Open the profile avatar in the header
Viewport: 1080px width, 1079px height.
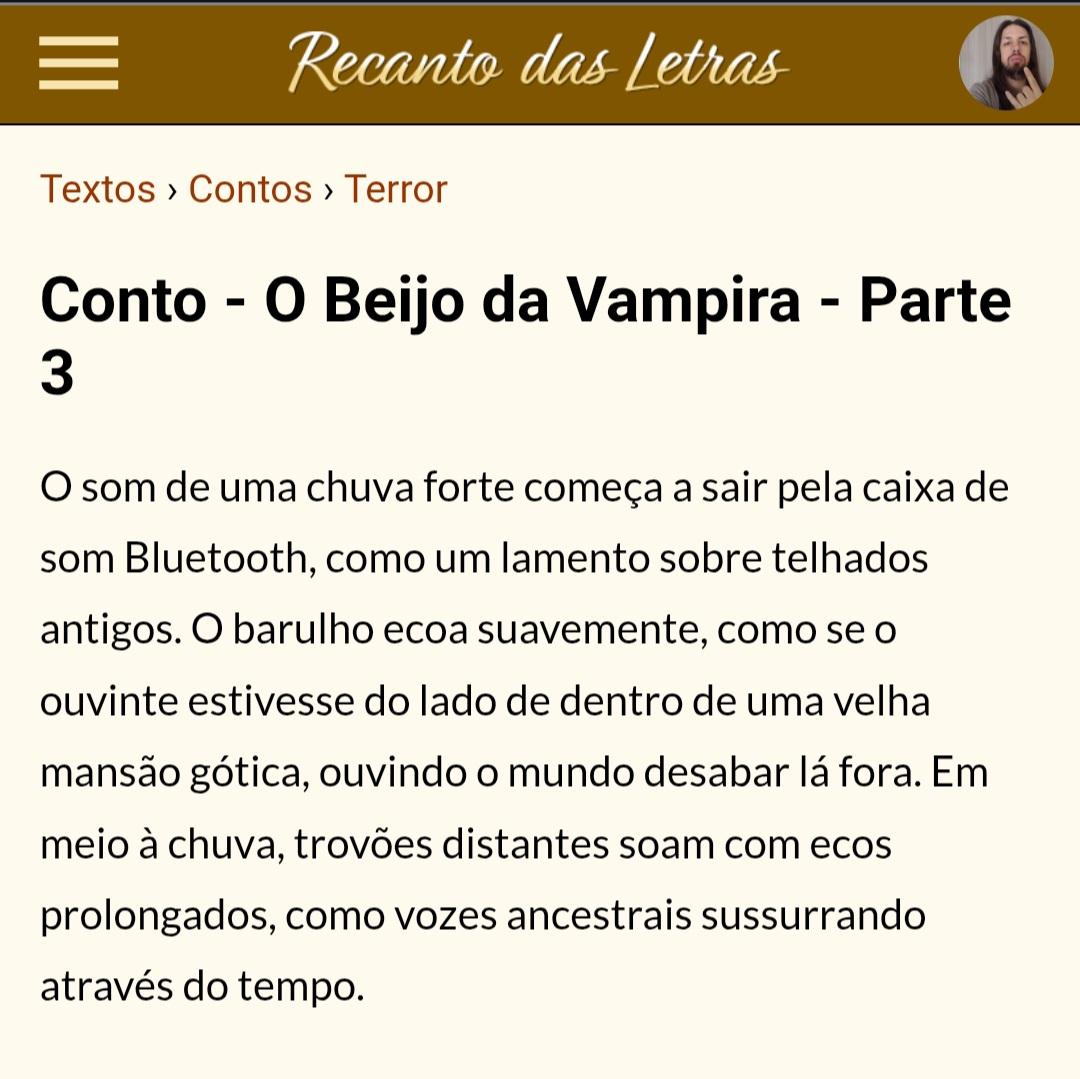point(1005,63)
